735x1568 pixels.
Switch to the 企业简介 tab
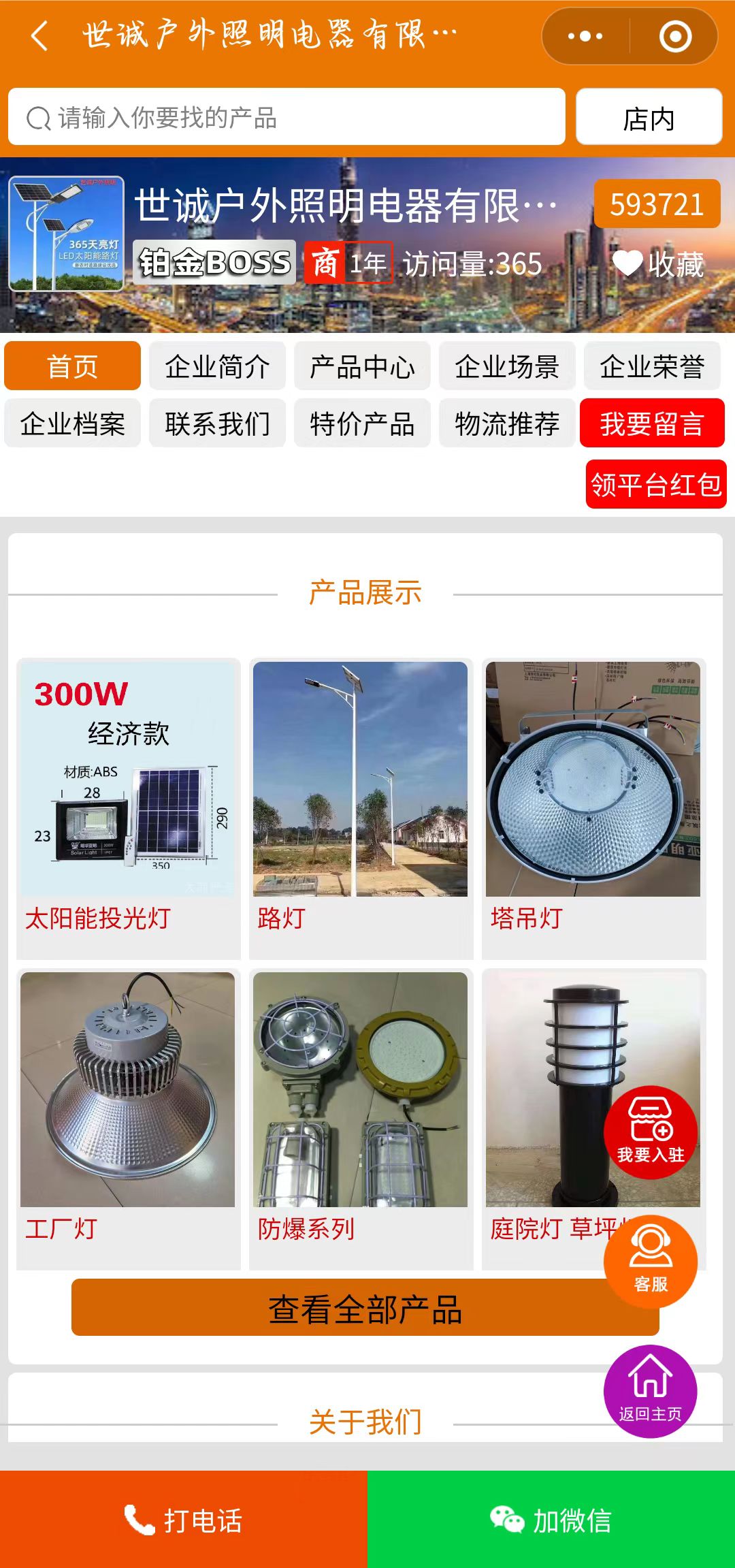point(217,366)
